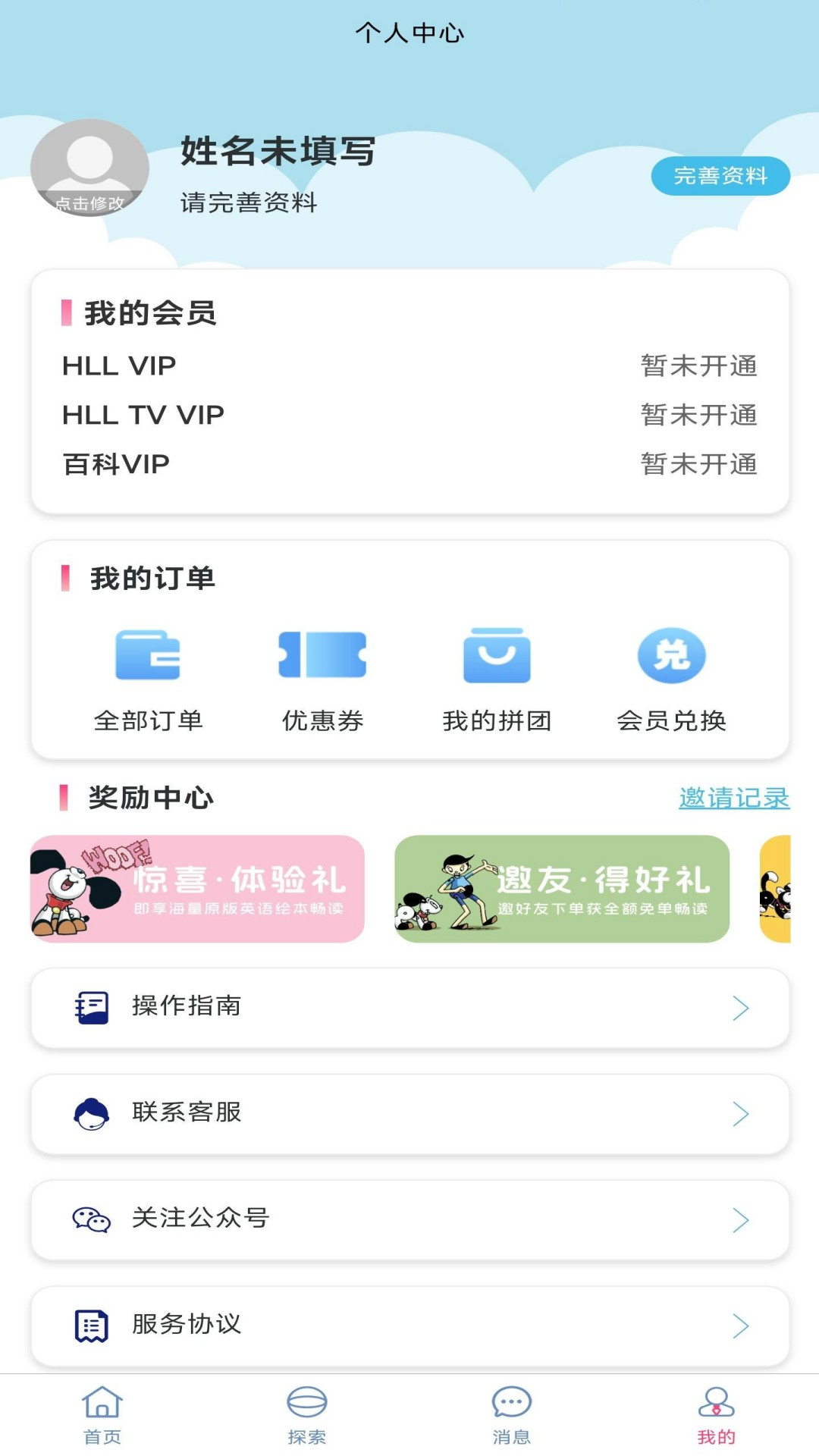Click the 完善资料 button
Screen dimensions: 819x1456
(x=720, y=175)
